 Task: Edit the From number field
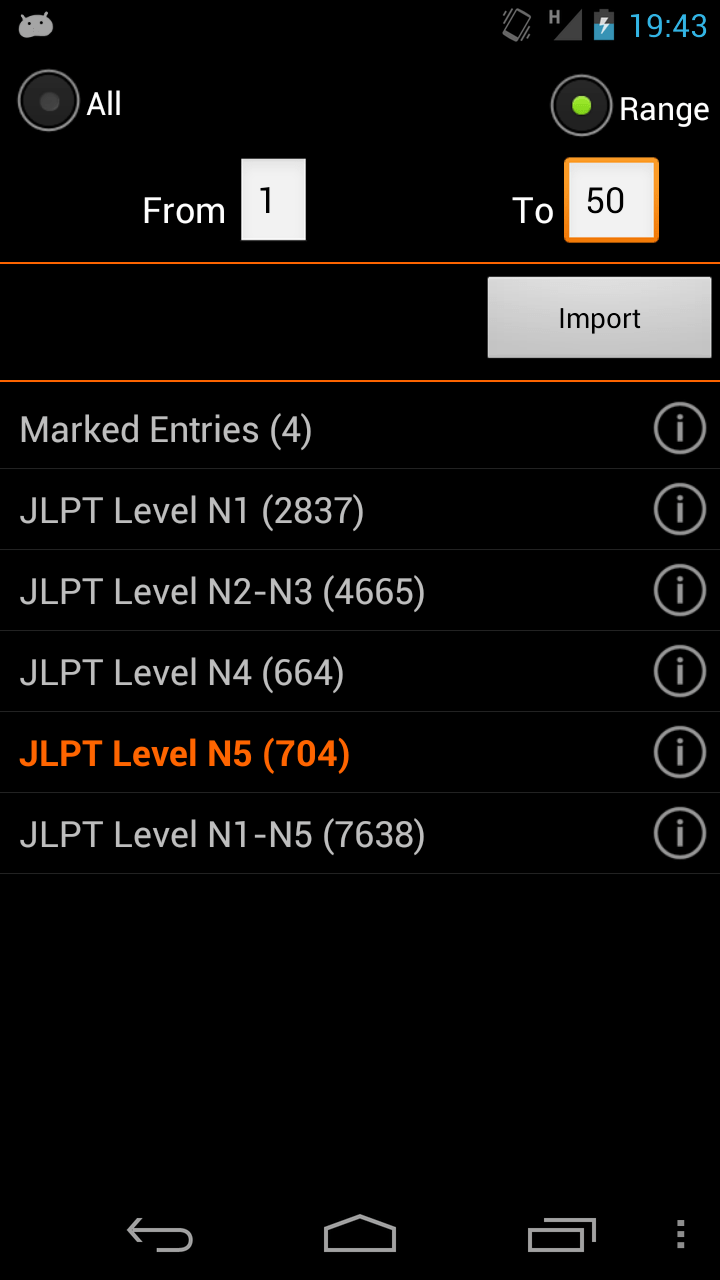(273, 200)
